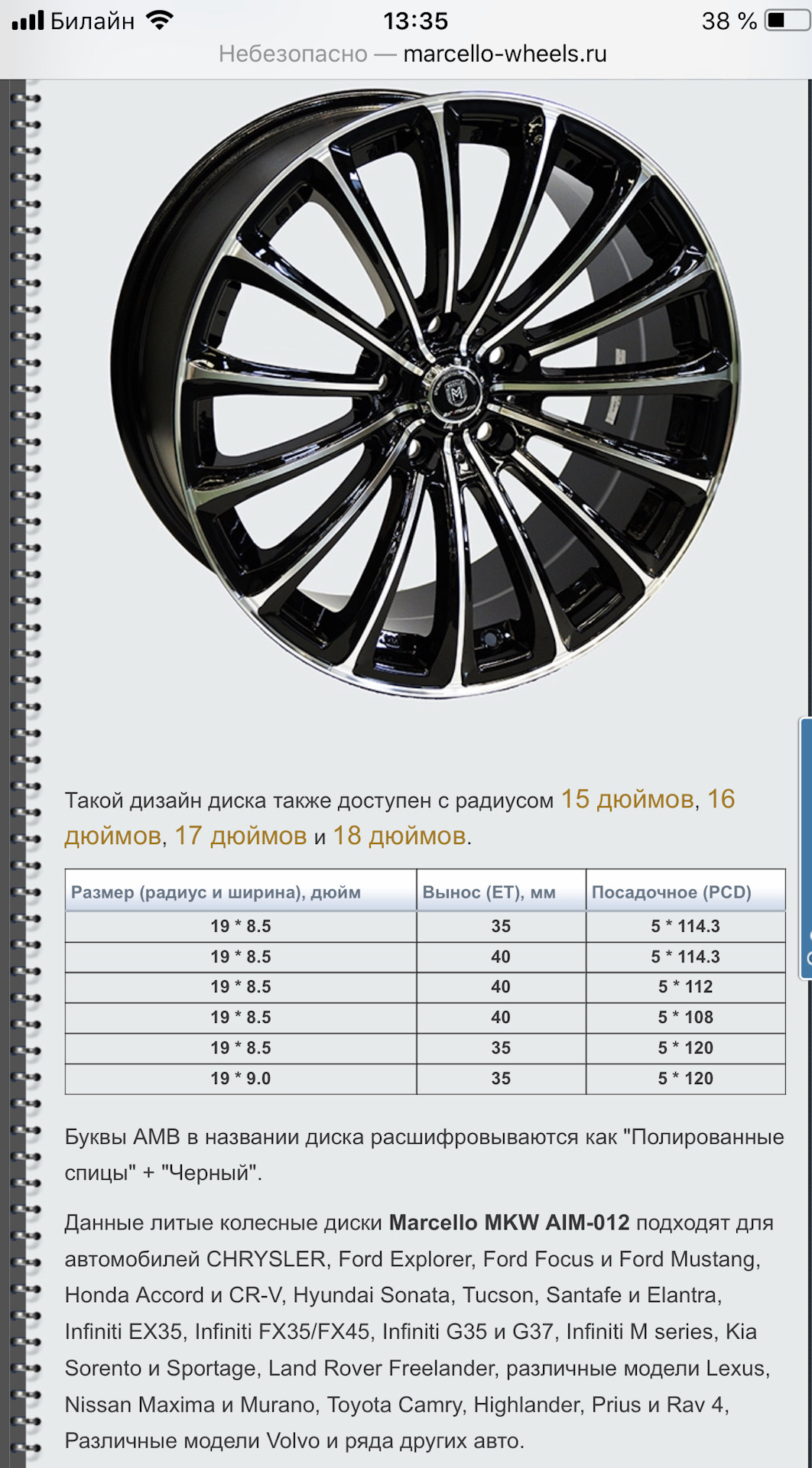Open the blue side tab at the right edge
Image resolution: width=812 pixels, height=1468 pixels.
point(805,848)
